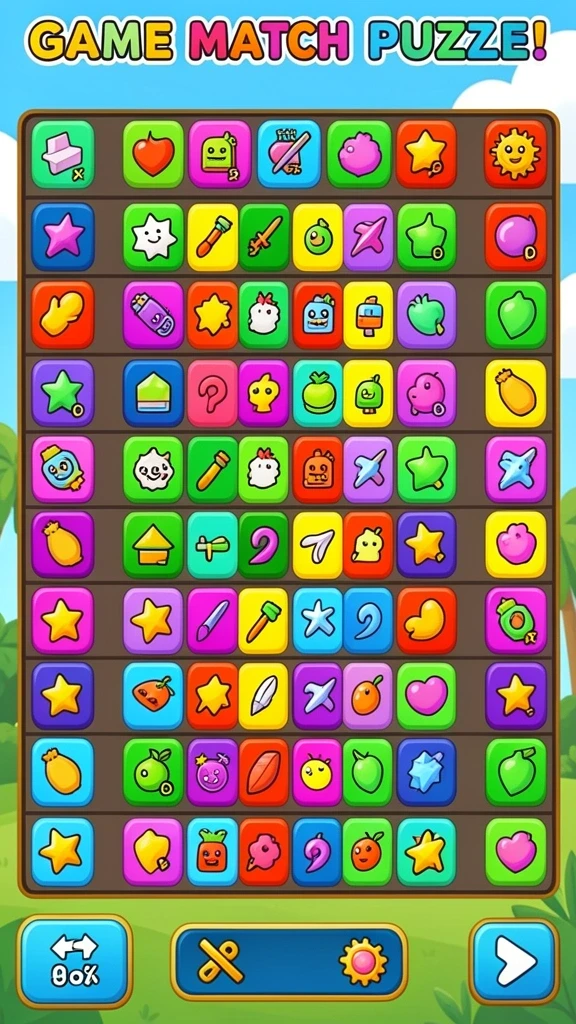Select the pink cube tile on green
The width and height of the screenshot is (576, 1024).
[63, 154]
